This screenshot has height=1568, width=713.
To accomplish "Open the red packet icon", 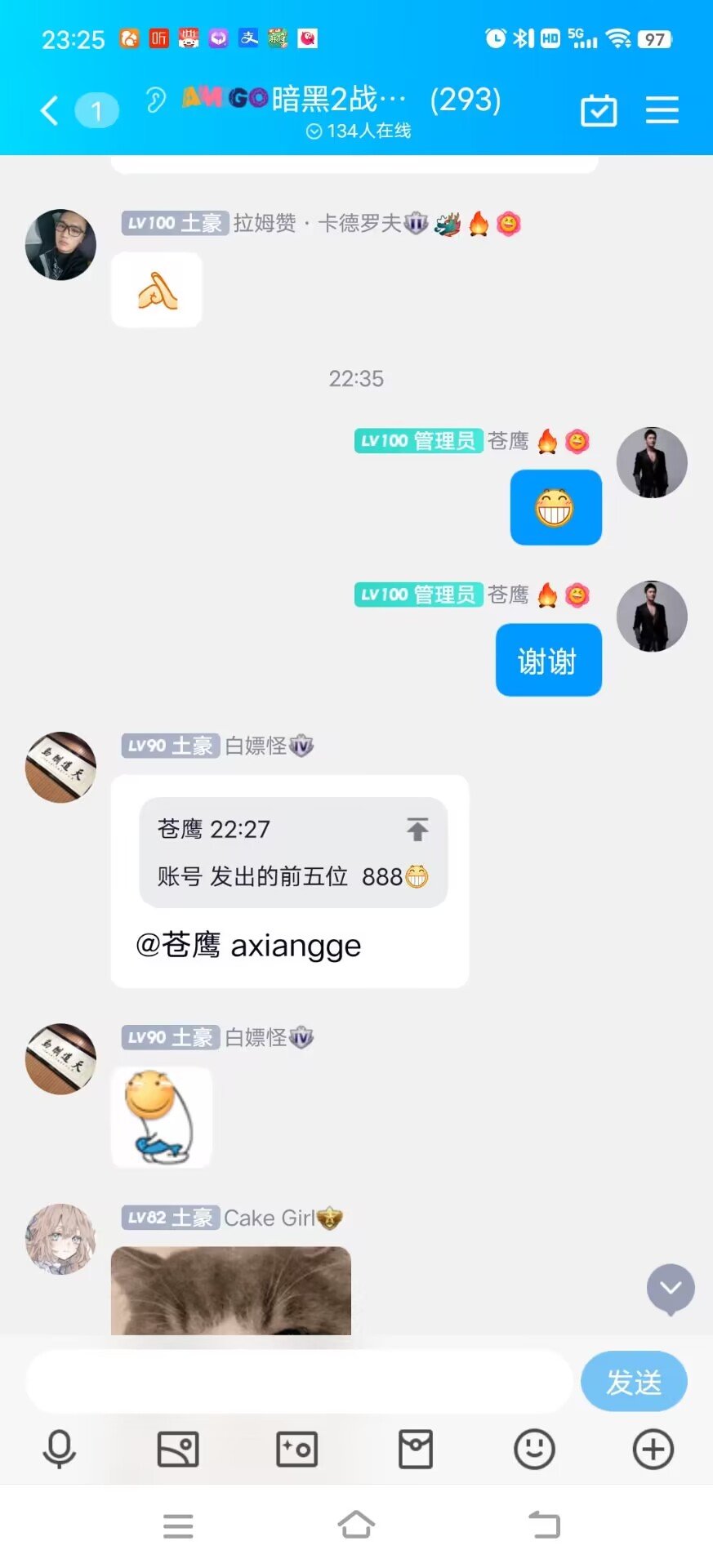I will click(x=416, y=1450).
